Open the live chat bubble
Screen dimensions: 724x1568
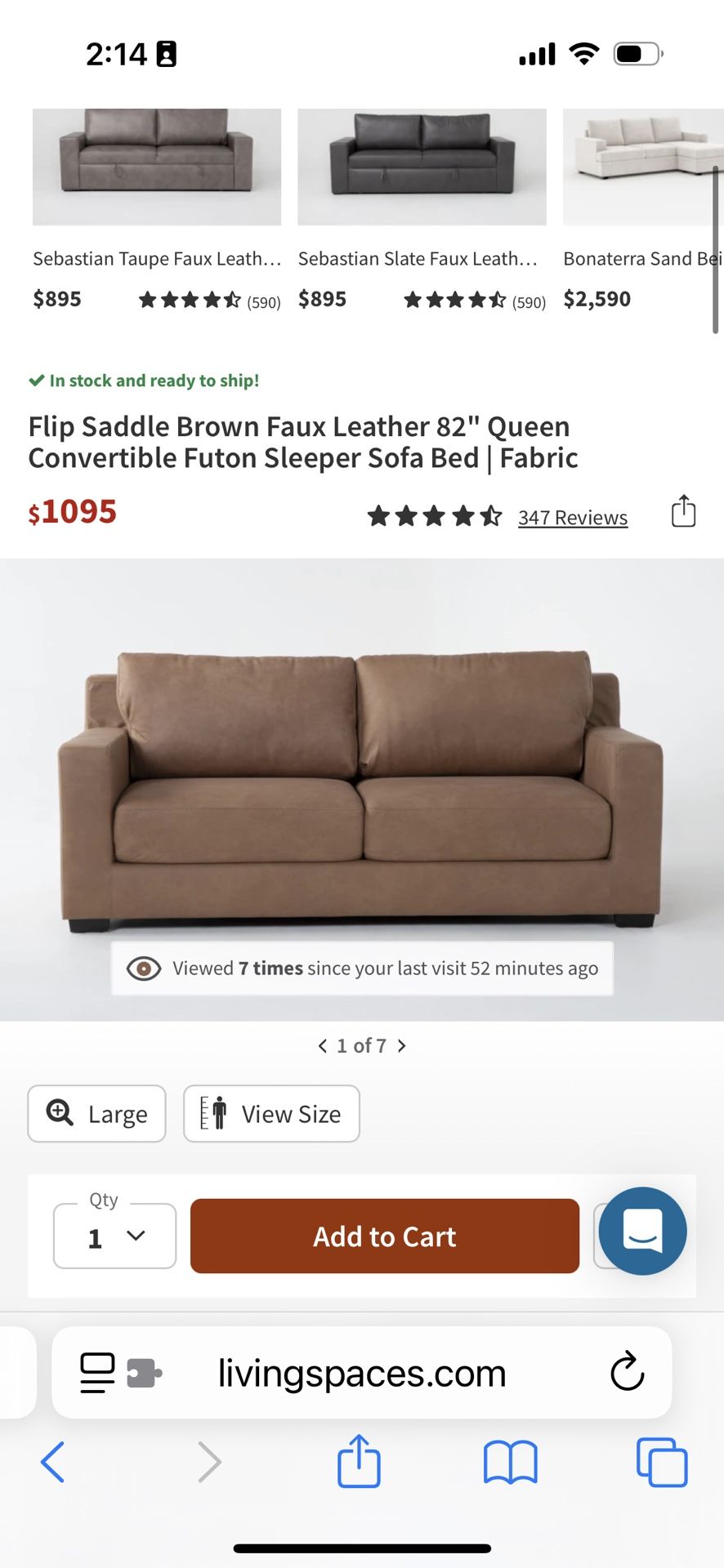click(641, 1232)
